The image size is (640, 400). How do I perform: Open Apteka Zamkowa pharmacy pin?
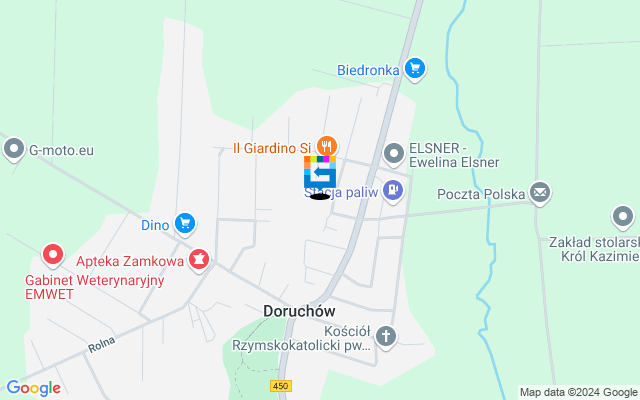198,261
